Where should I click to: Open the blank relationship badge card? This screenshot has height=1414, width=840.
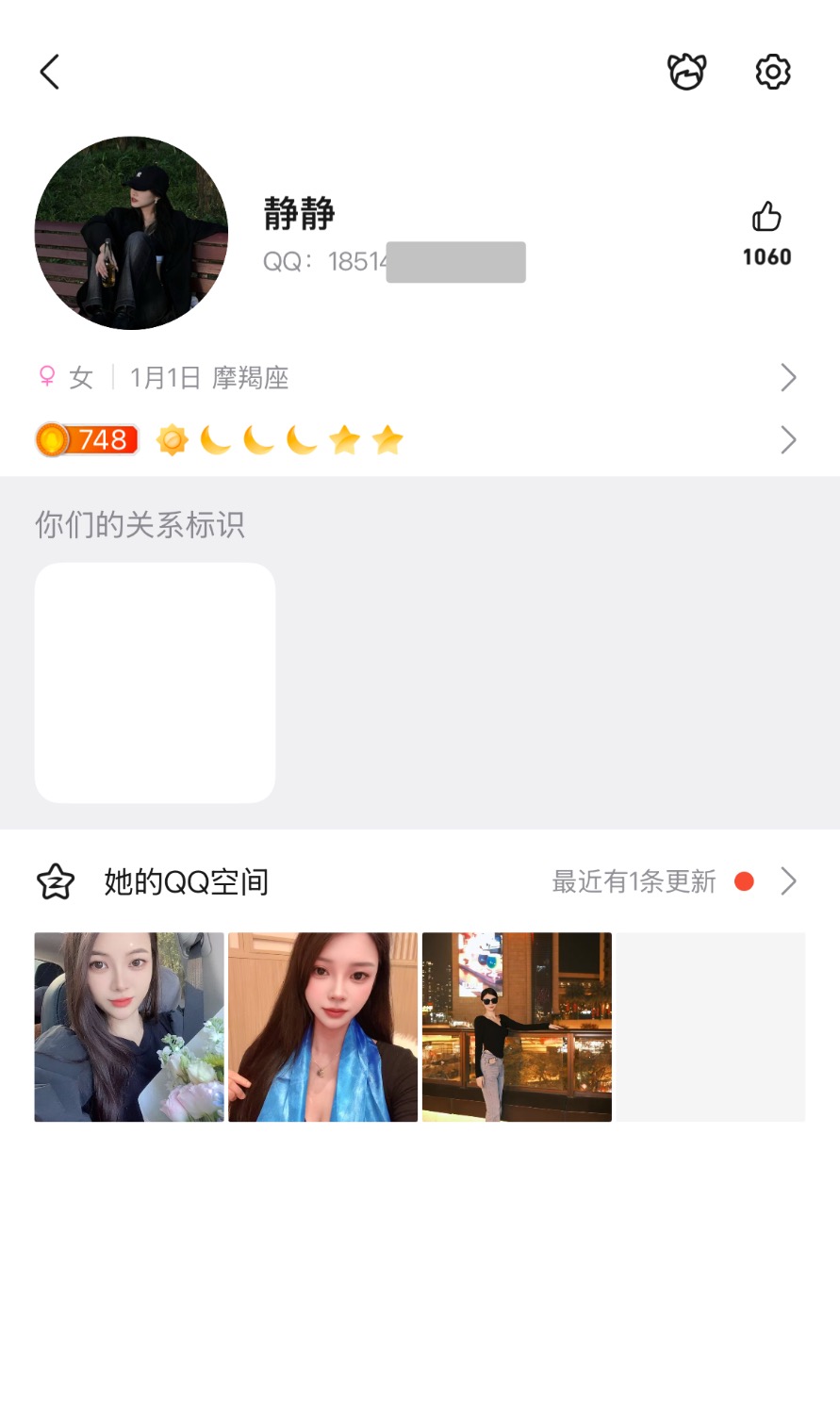coord(155,682)
